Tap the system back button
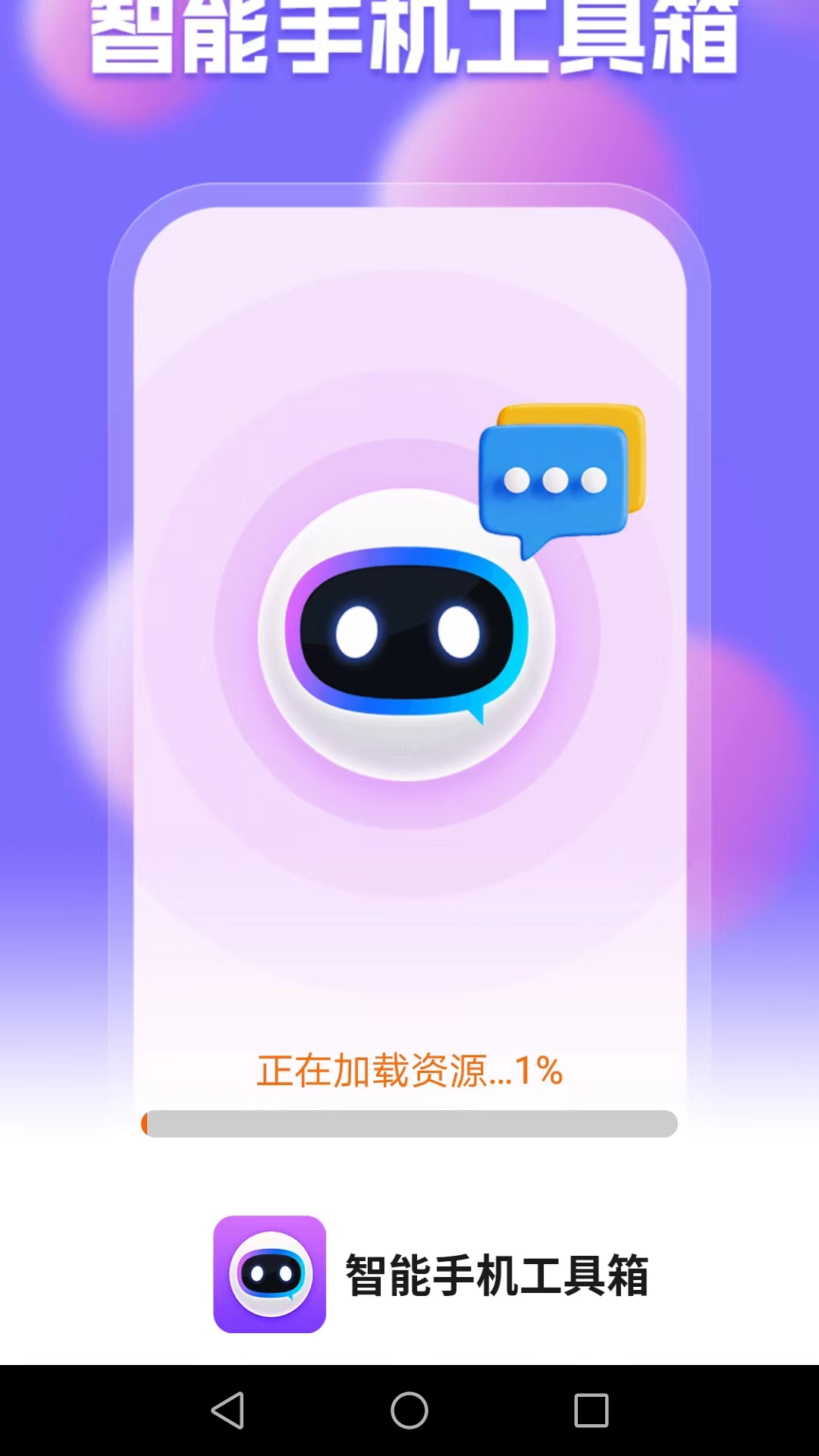Viewport: 819px width, 1456px height. [x=227, y=1410]
